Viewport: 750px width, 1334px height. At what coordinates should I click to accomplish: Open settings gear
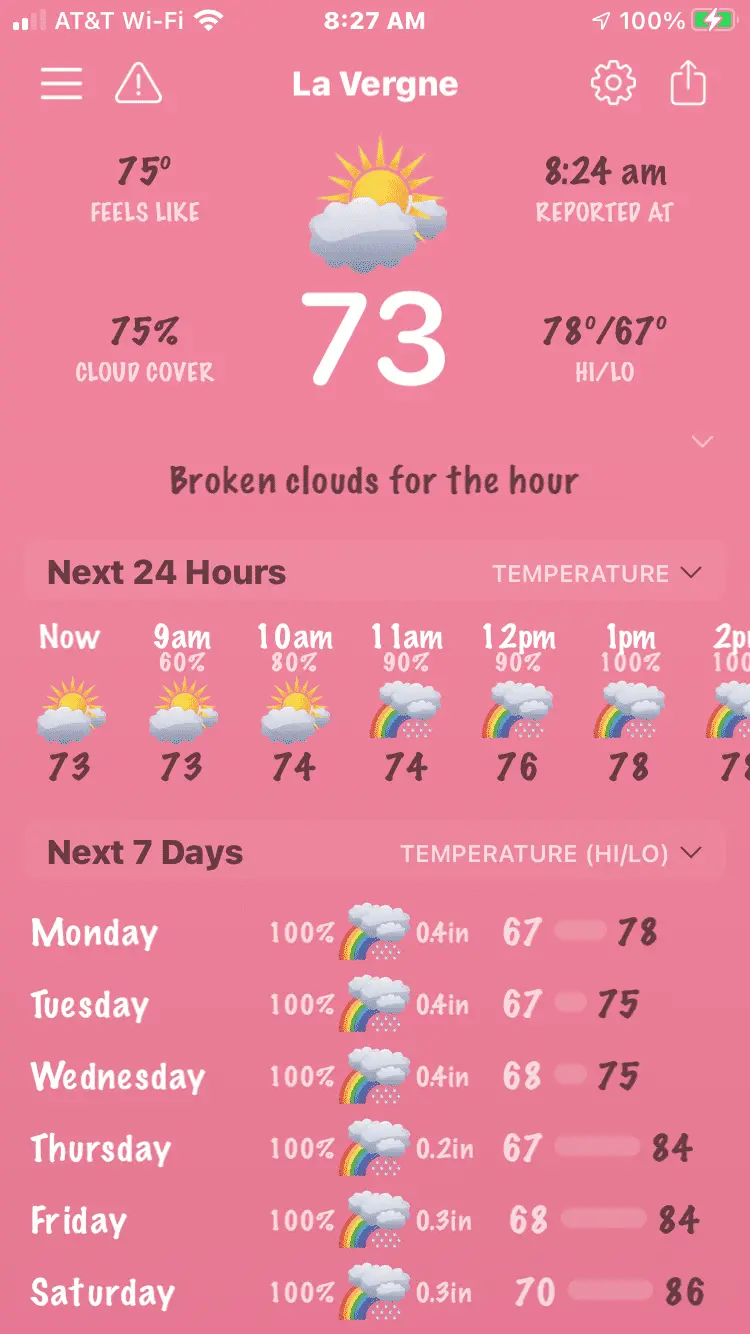point(613,83)
